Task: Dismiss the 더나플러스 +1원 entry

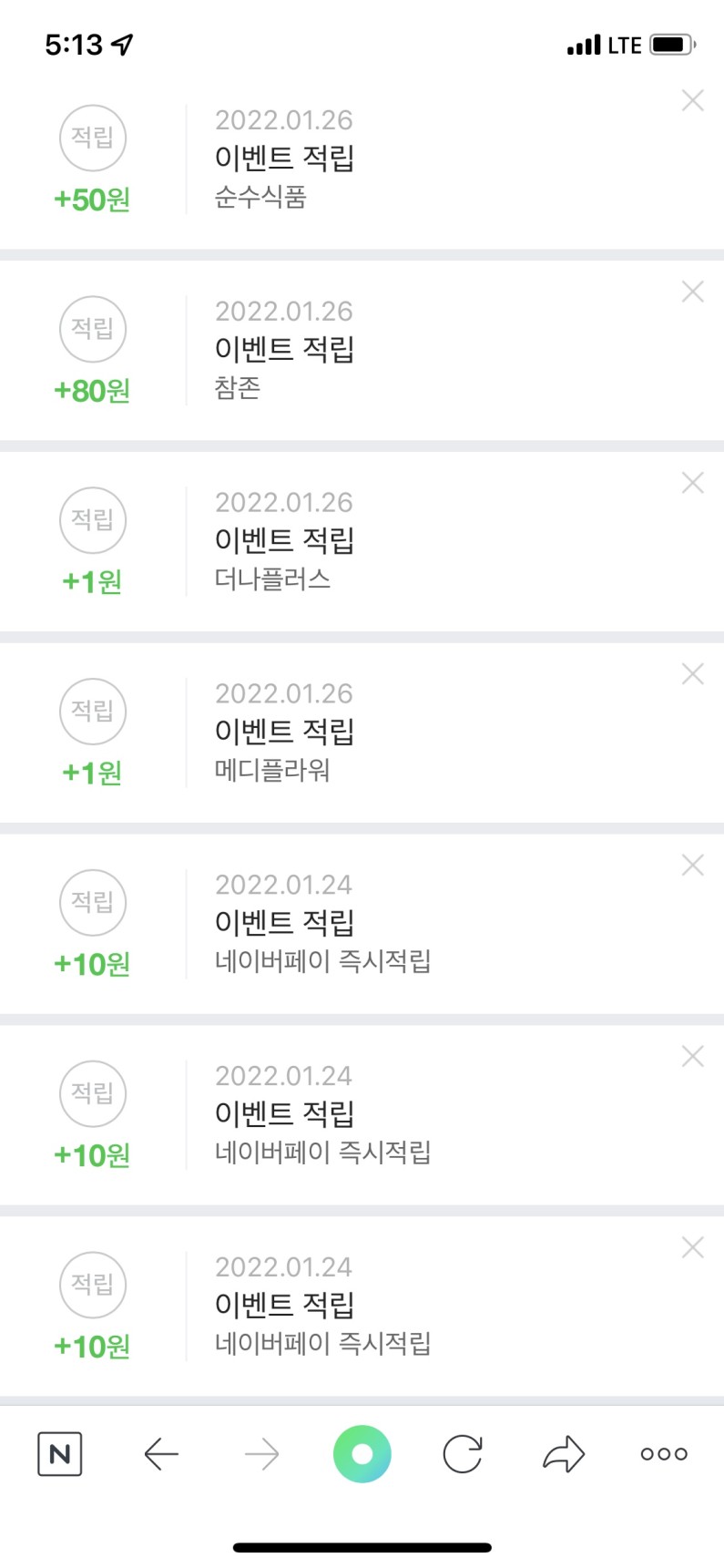Action: 692,484
